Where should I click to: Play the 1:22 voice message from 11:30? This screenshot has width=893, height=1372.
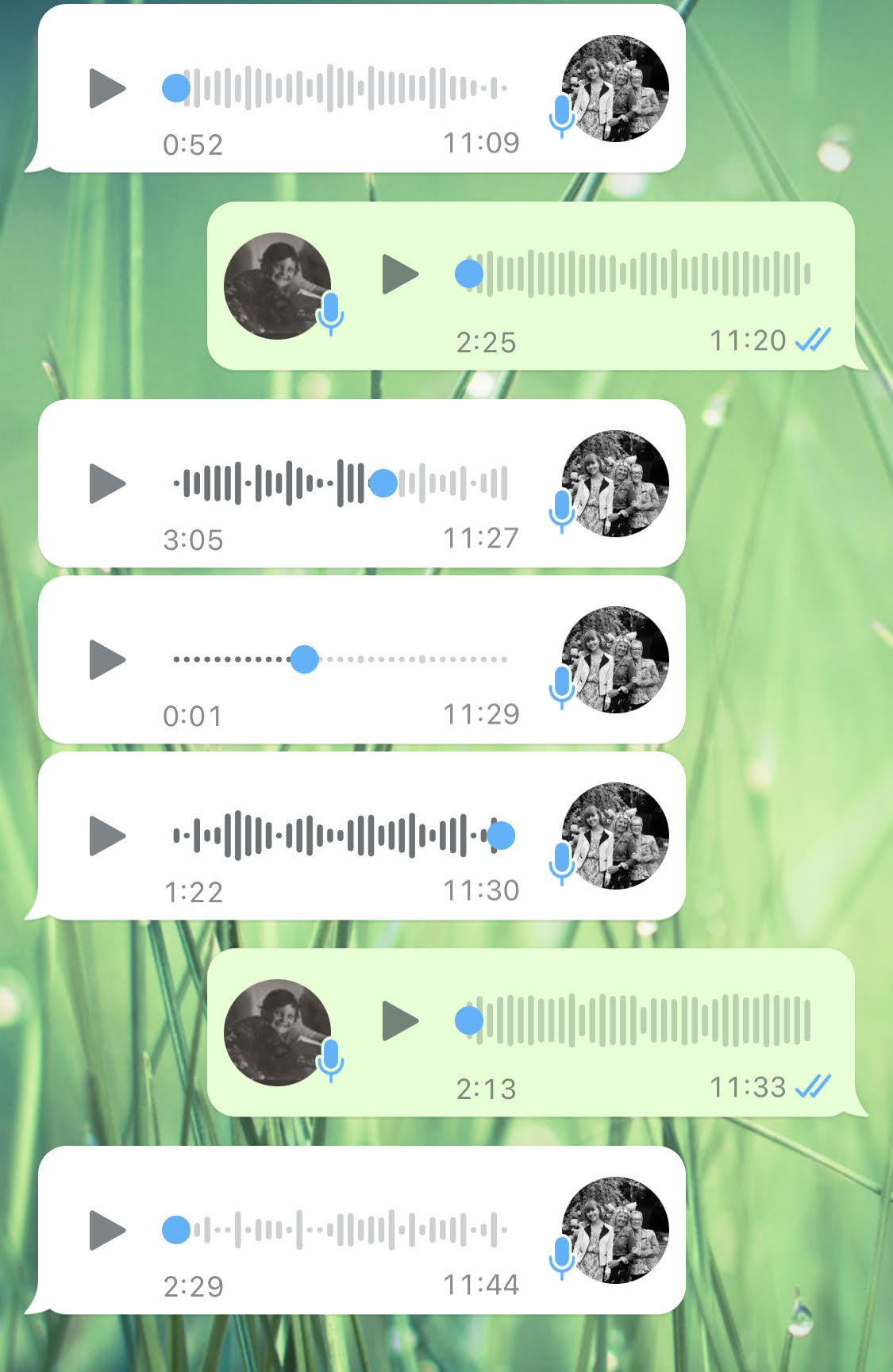(106, 836)
